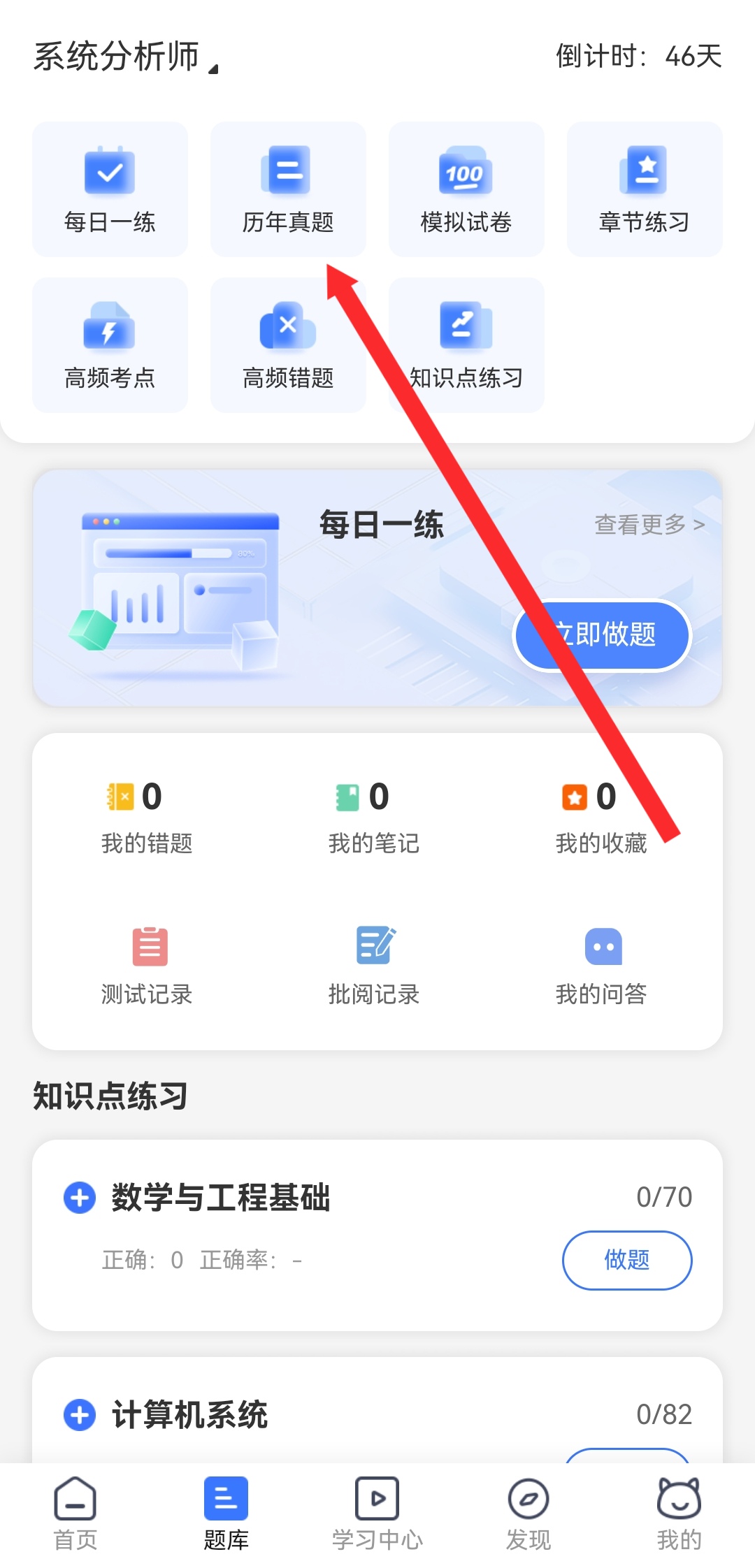Image resolution: width=755 pixels, height=1568 pixels.
Task: View 我的错题 wrong answers
Action: [147, 818]
